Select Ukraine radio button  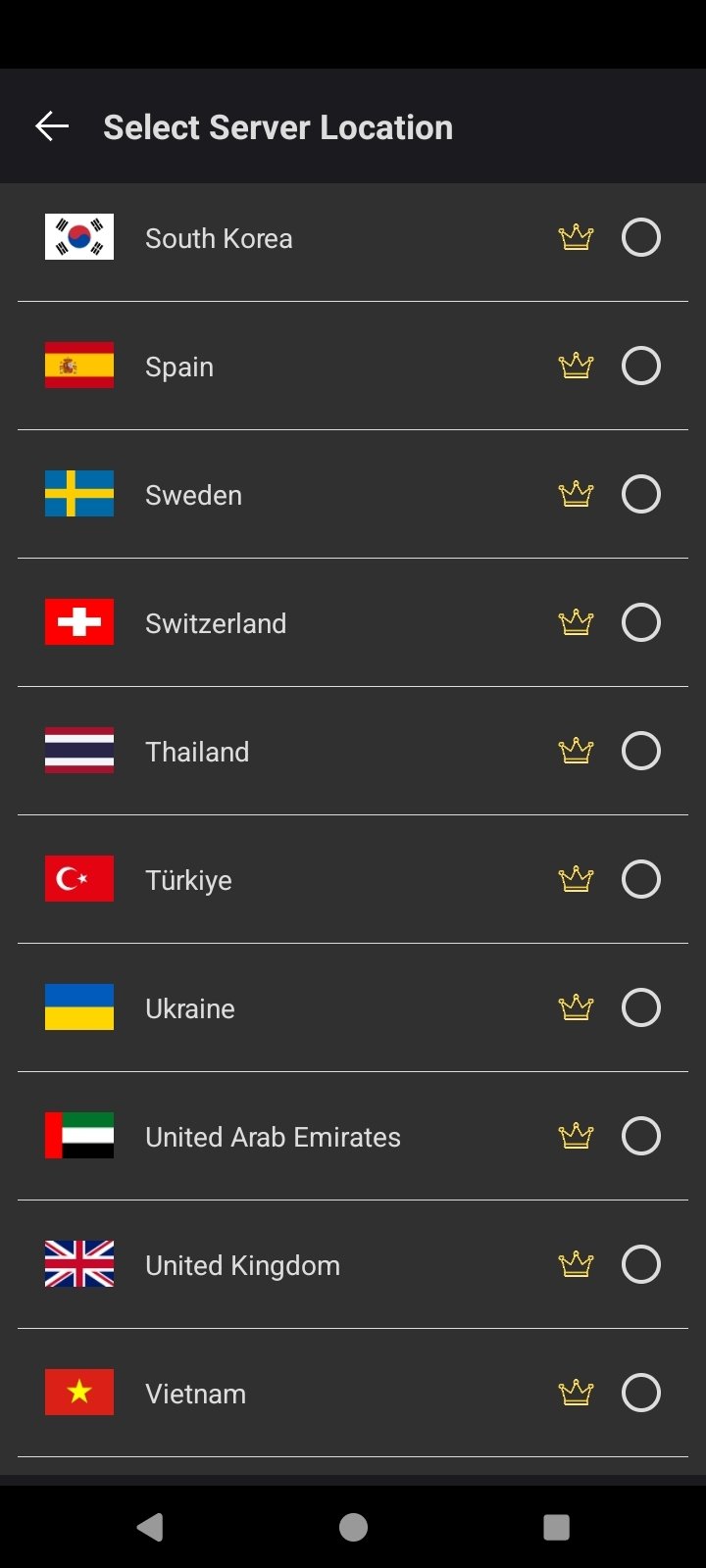click(641, 1007)
